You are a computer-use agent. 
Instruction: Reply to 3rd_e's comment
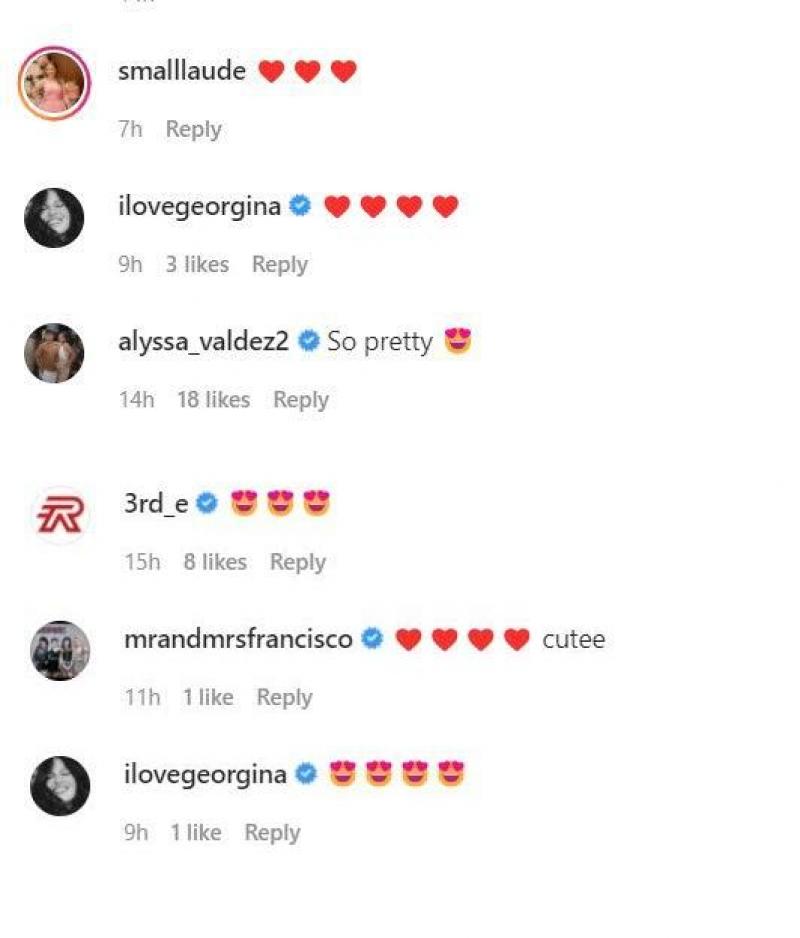[x=297, y=562]
